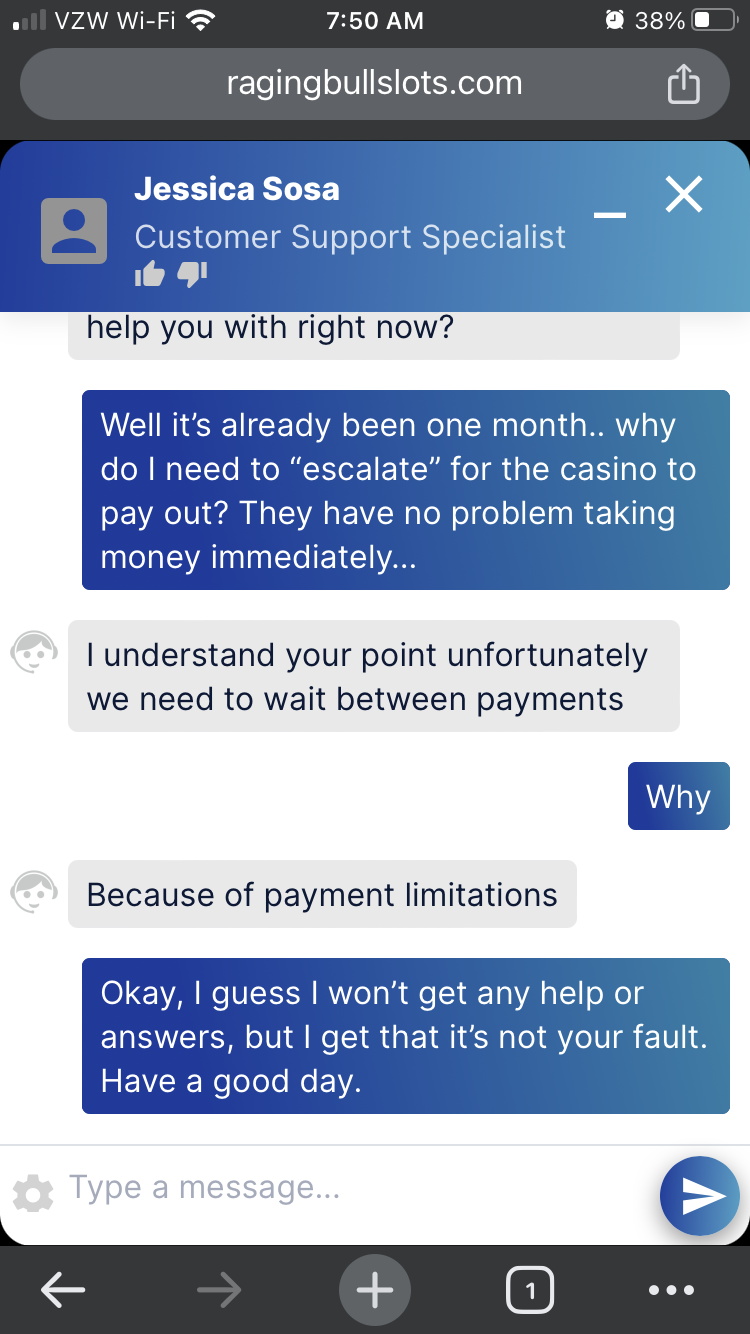The height and width of the screenshot is (1334, 750).
Task: Open chat settings gear
Action: coord(33,1194)
